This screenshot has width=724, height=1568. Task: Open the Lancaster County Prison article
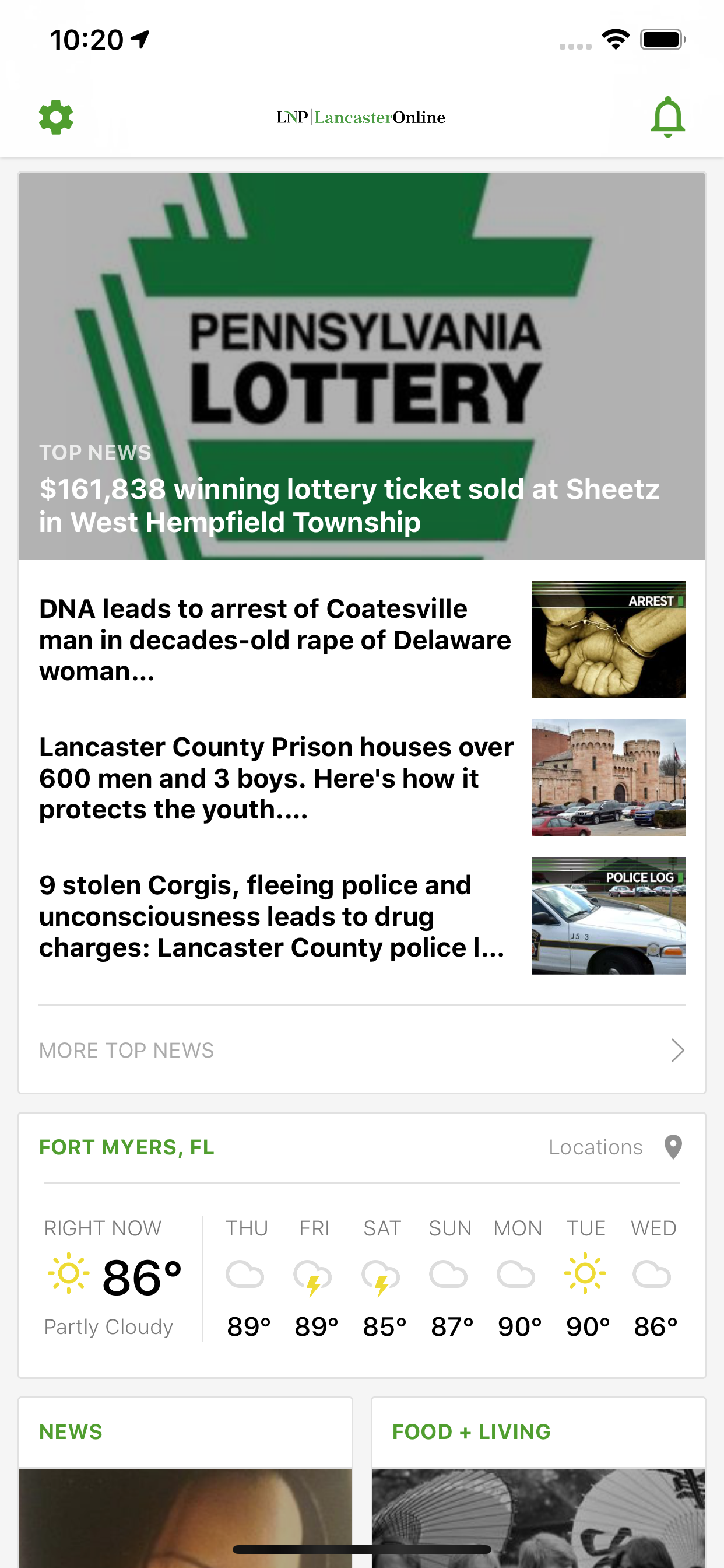(x=276, y=778)
